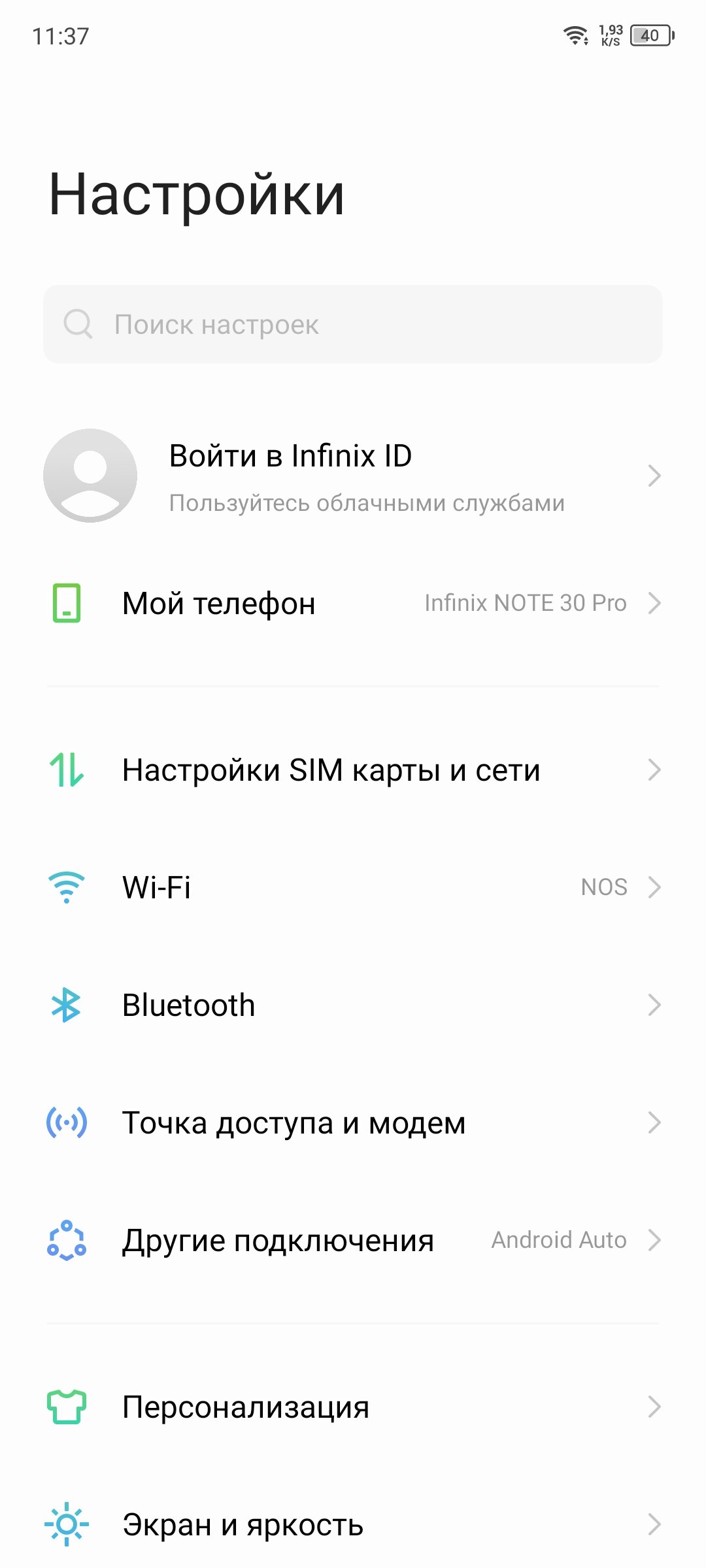Open Другие подключения
The width and height of the screenshot is (706, 1568).
pyautogui.click(x=353, y=1240)
